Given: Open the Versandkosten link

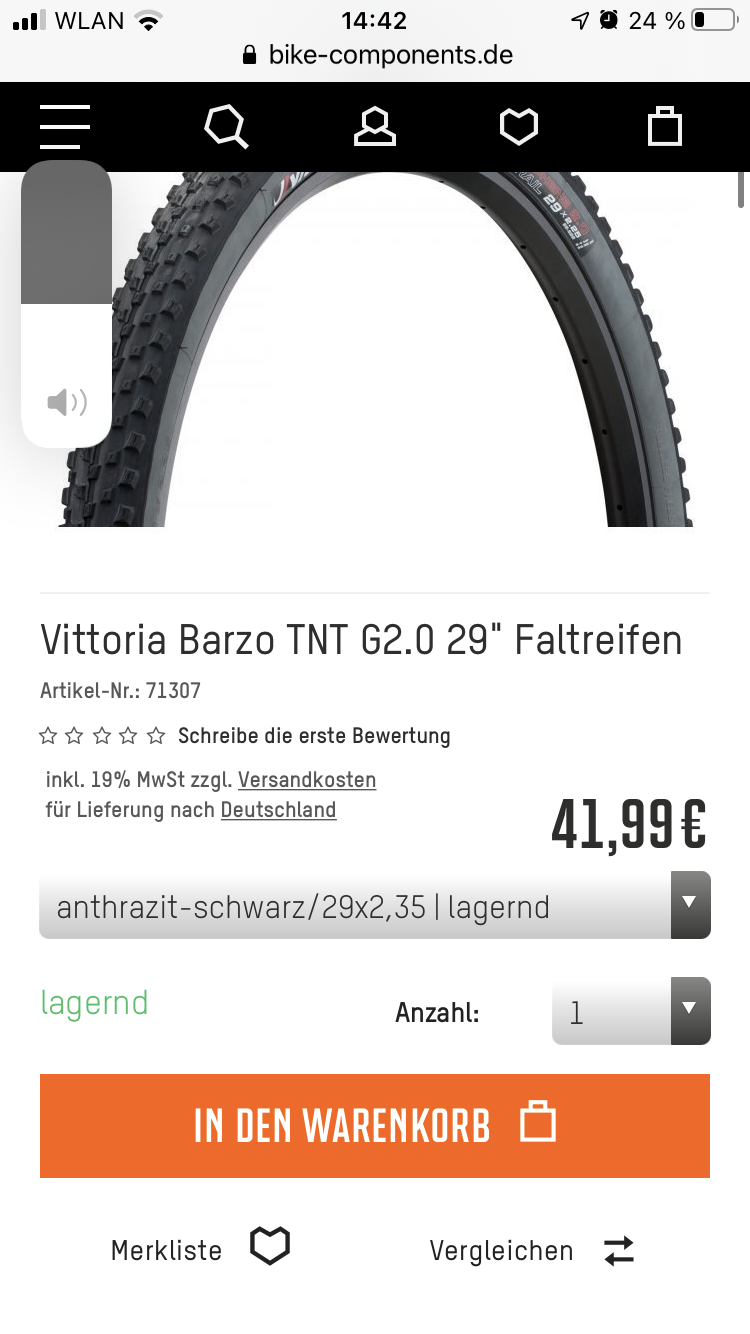Looking at the screenshot, I should 307,780.
